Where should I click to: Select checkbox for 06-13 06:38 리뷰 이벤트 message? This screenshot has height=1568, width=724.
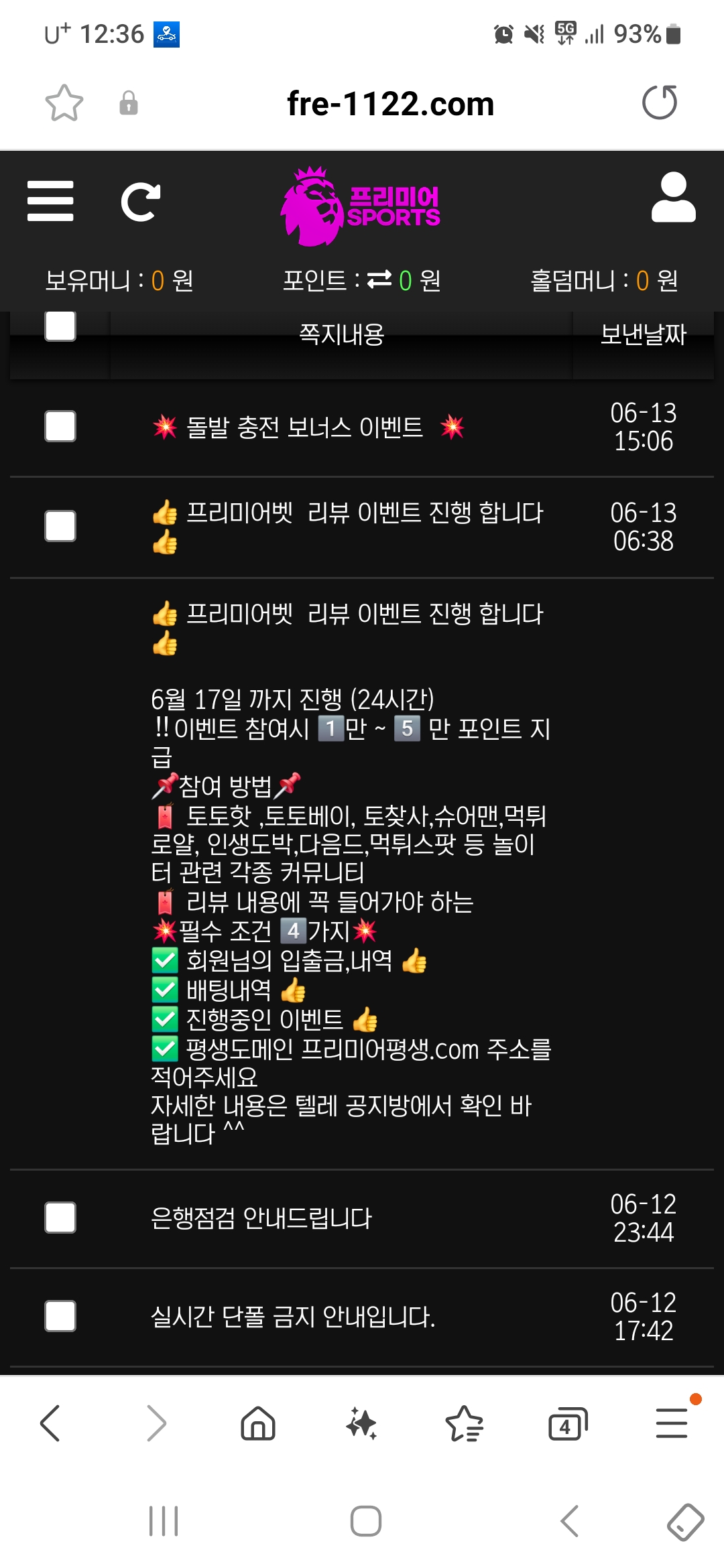tap(60, 526)
